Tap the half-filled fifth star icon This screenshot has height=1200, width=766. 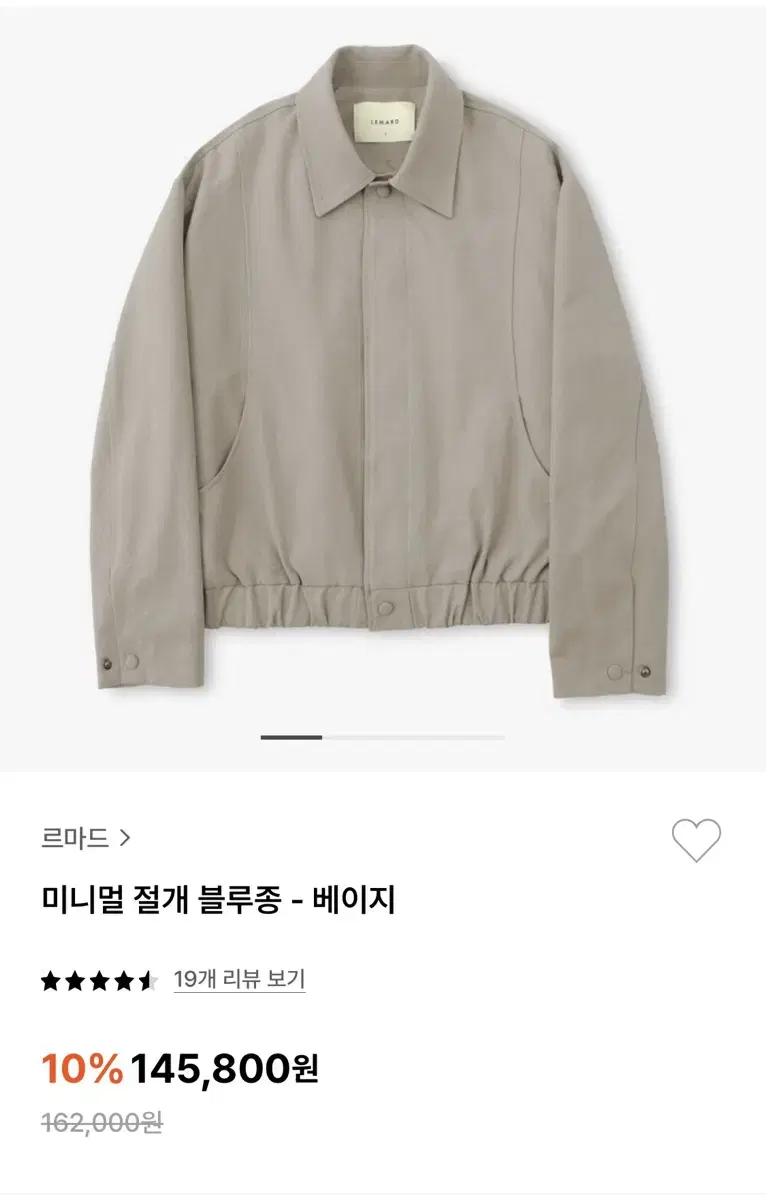click(149, 981)
